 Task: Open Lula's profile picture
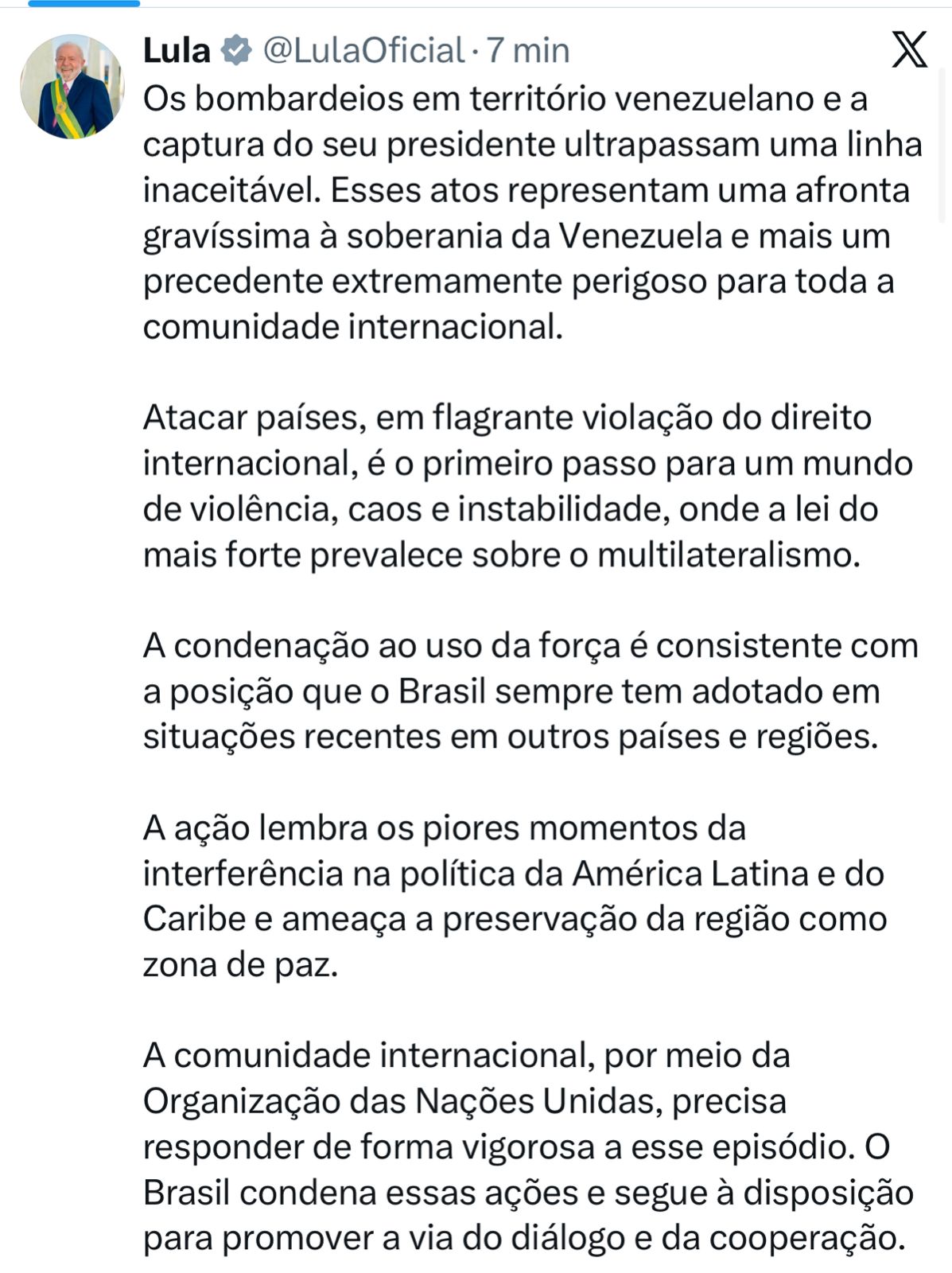[x=72, y=87]
